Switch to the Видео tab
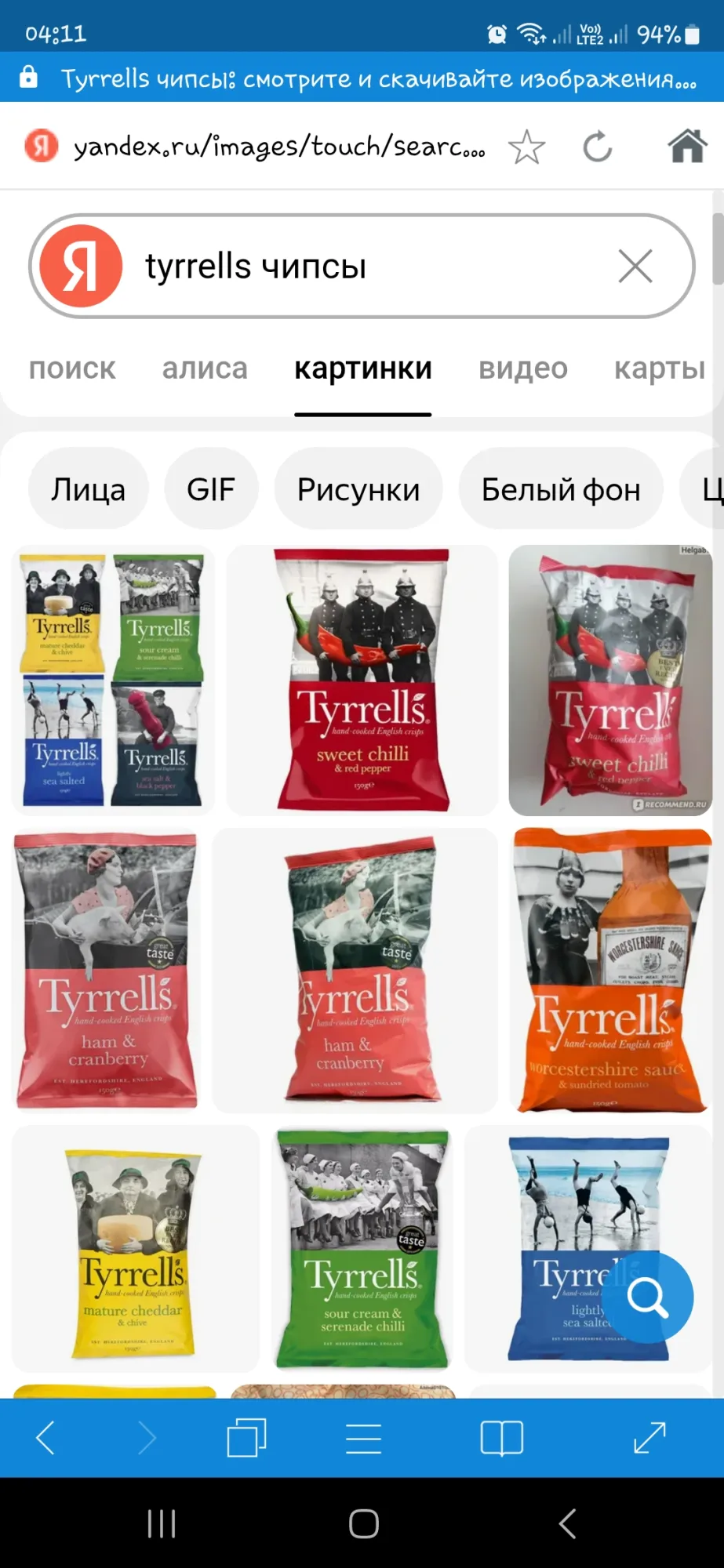724x1568 pixels. (523, 368)
